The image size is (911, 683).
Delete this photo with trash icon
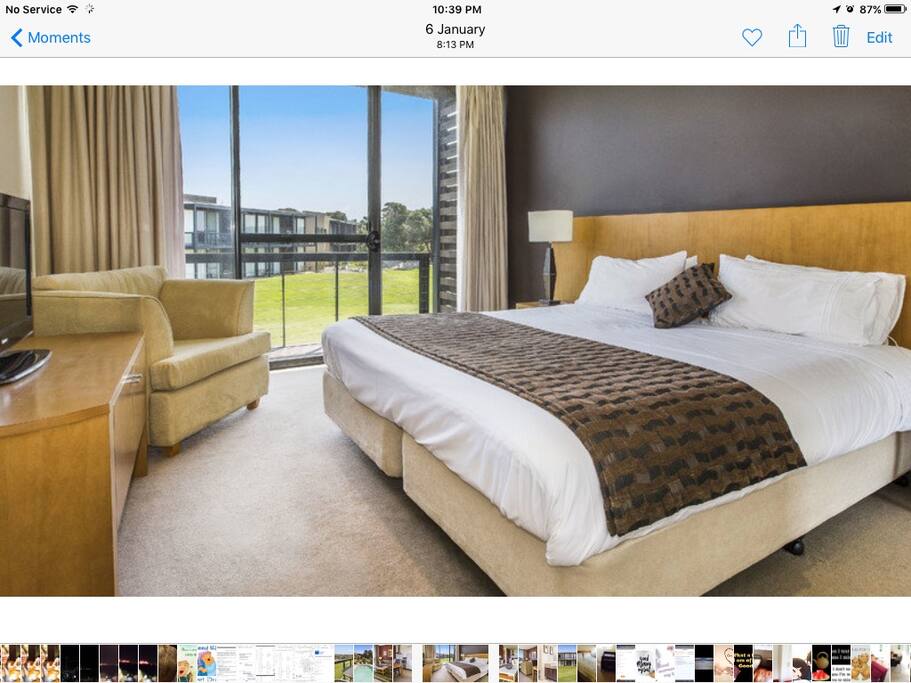(841, 37)
